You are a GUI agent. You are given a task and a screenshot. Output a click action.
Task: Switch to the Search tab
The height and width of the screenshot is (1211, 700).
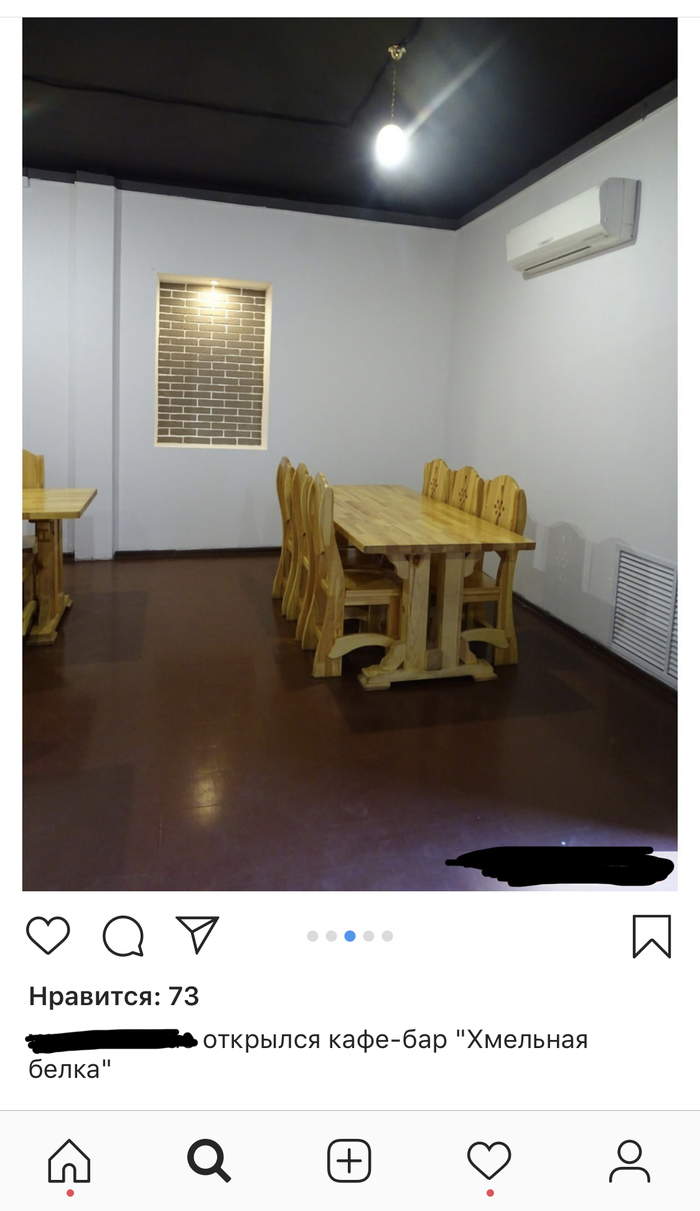[209, 1161]
